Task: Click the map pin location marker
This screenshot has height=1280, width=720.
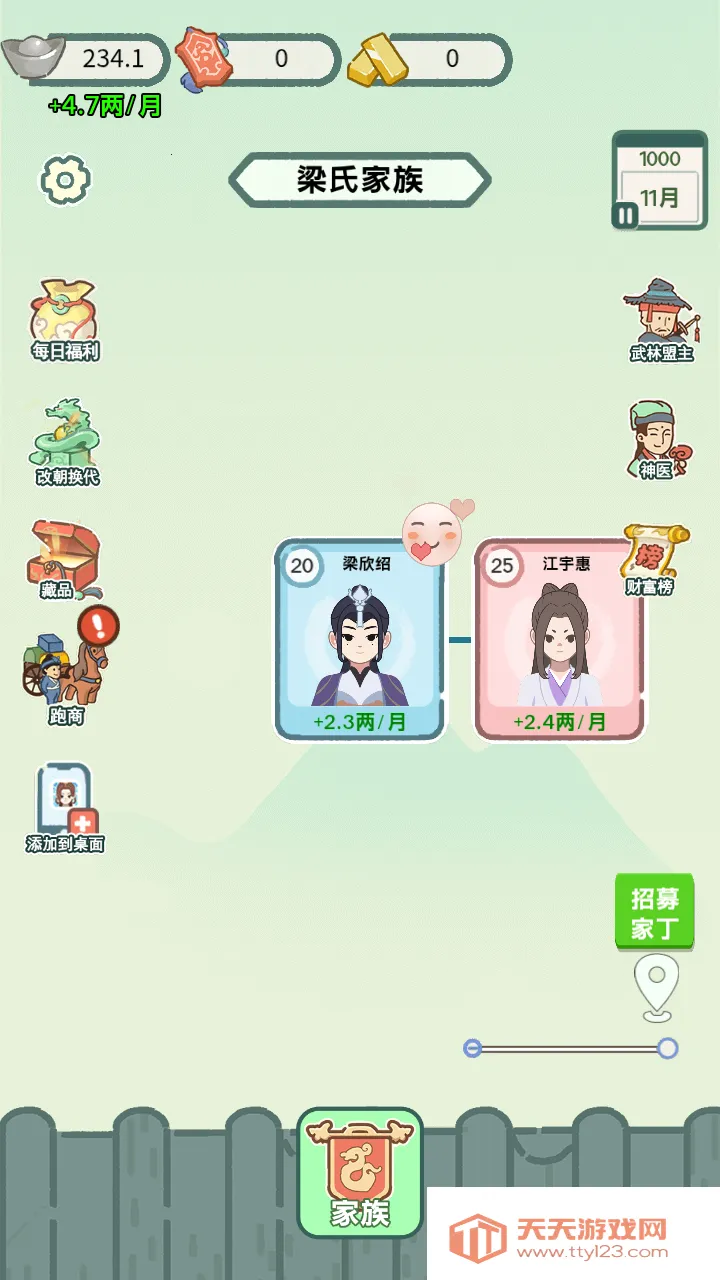Action: (x=656, y=985)
